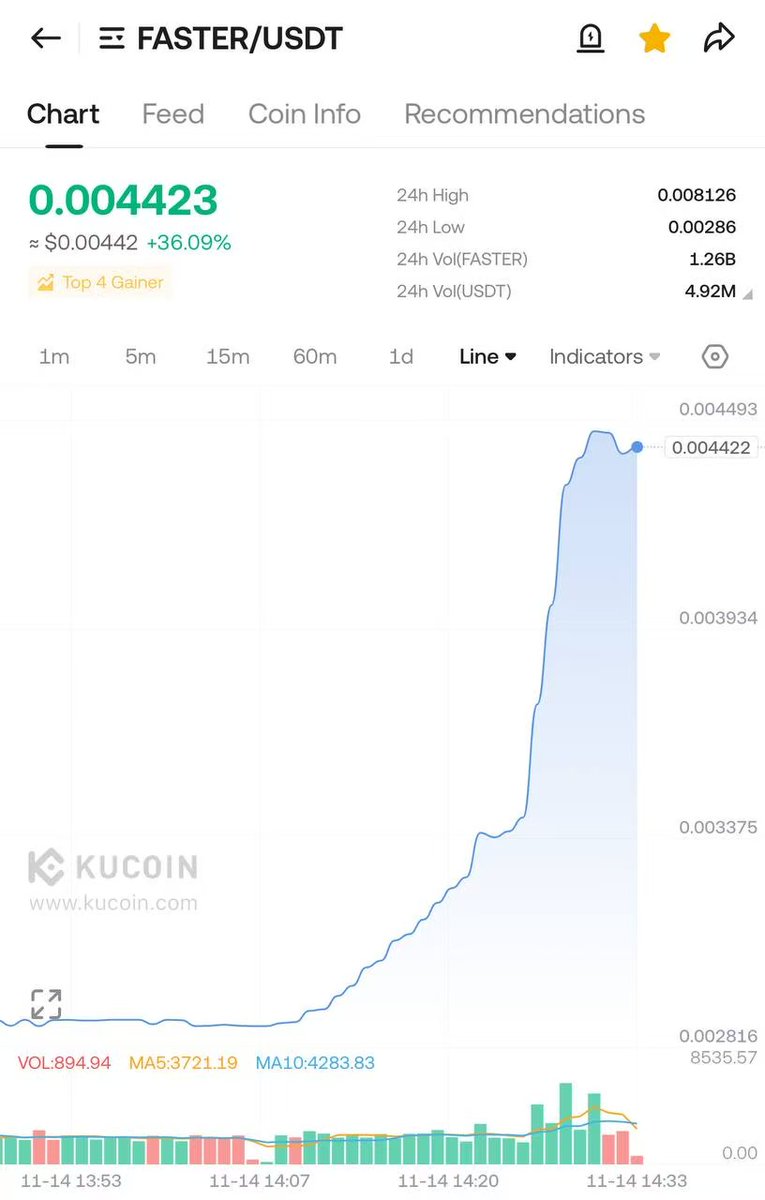Image resolution: width=765 pixels, height=1200 pixels.
Task: Open the Coin Info tab
Action: pyautogui.click(x=304, y=114)
